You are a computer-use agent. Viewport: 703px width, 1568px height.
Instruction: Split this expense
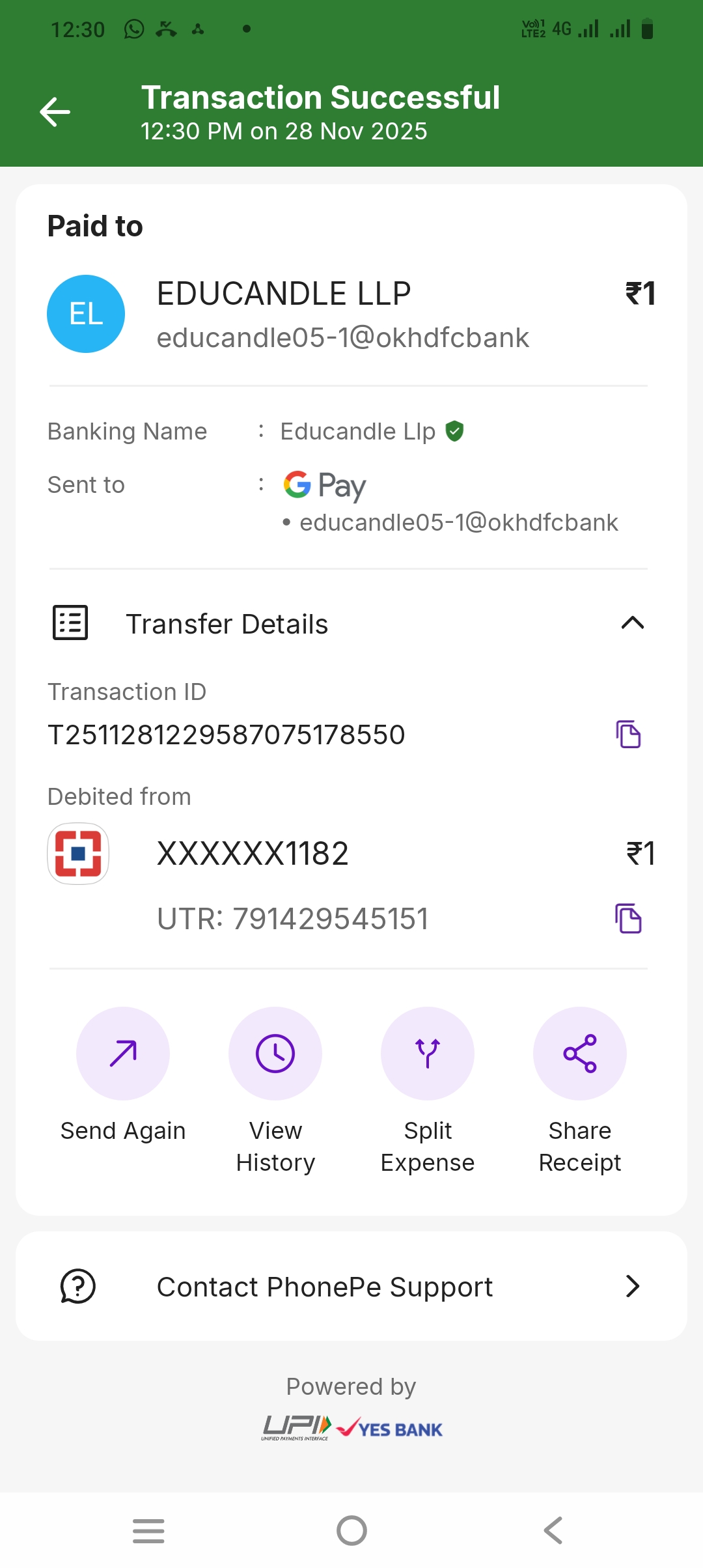click(x=428, y=1054)
